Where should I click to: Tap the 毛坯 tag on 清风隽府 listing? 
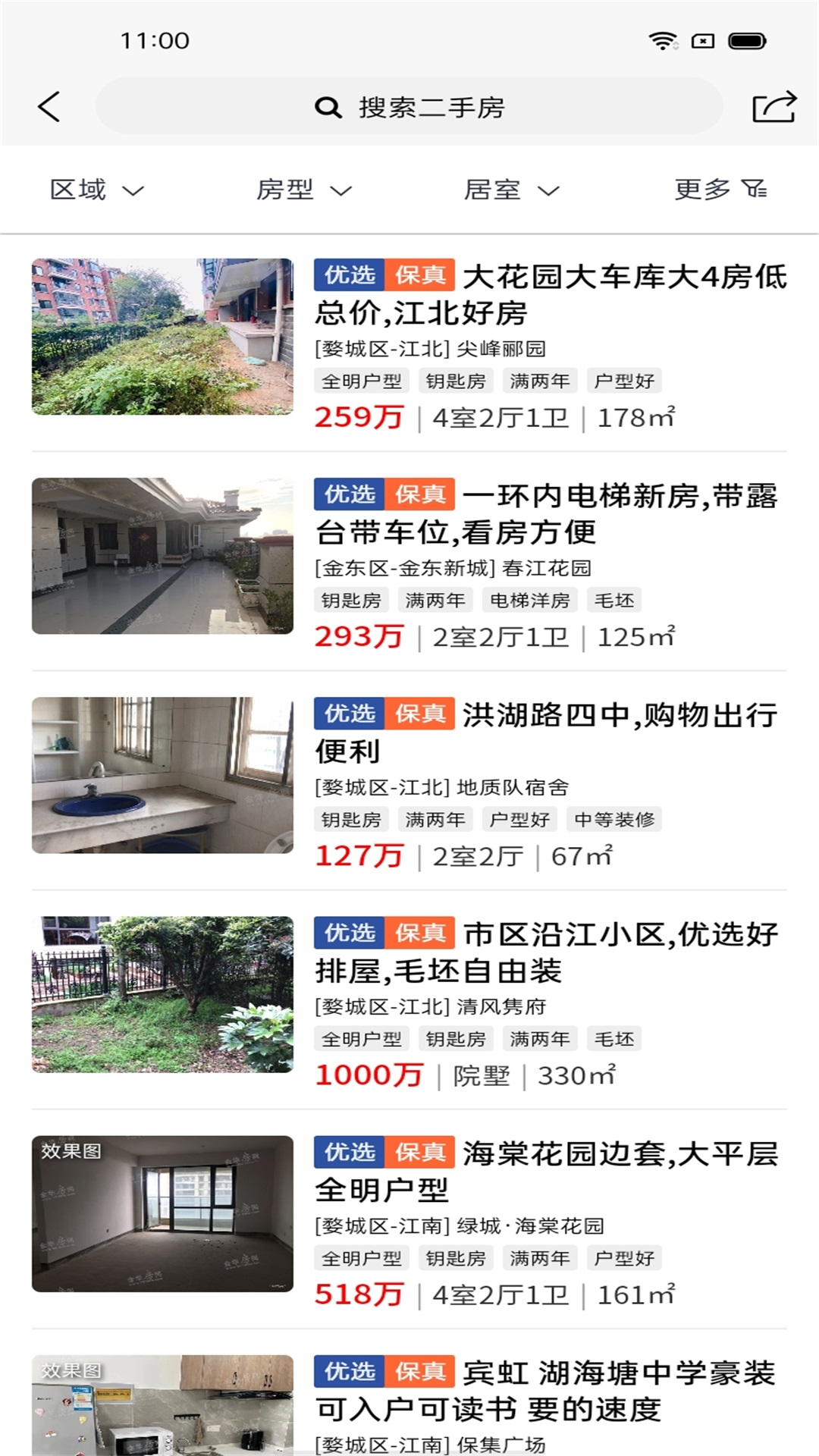point(614,1038)
